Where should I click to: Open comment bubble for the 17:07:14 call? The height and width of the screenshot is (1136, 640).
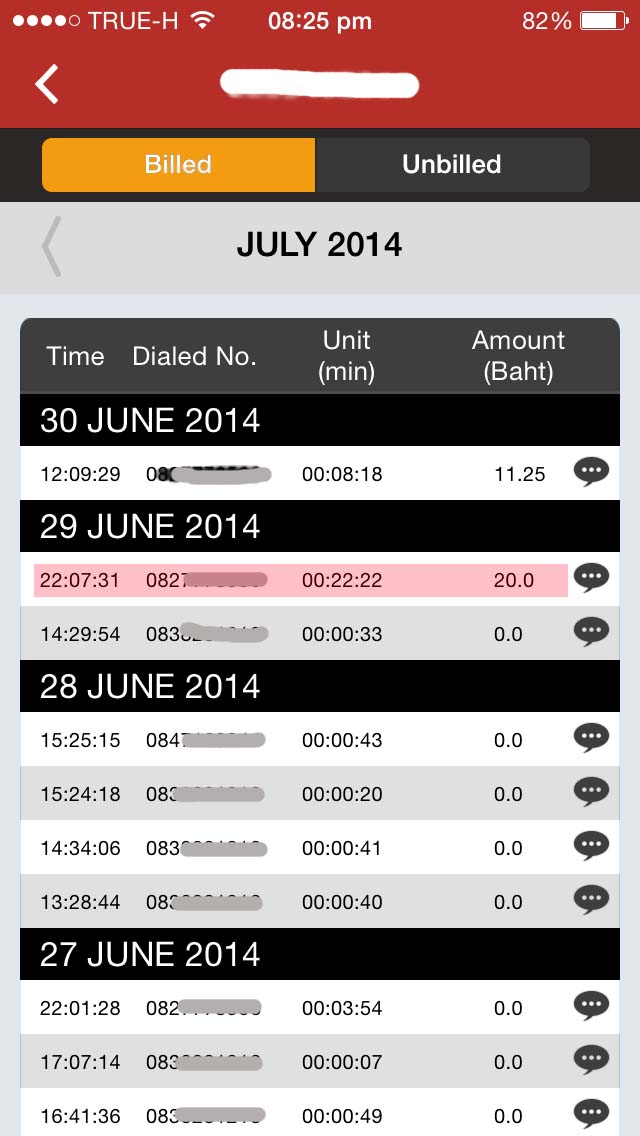[x=591, y=1060]
